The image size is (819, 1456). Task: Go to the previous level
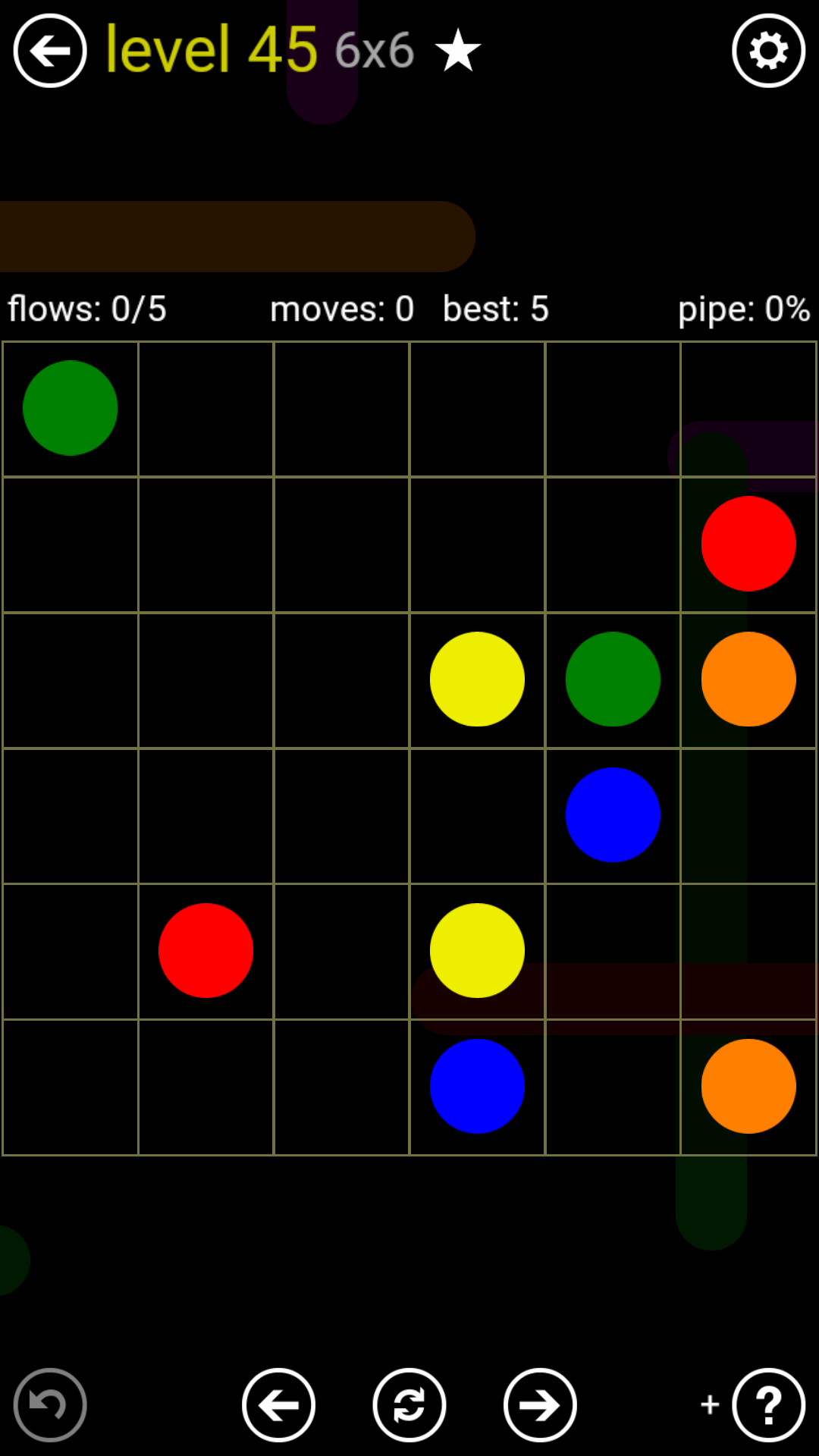point(278,1405)
